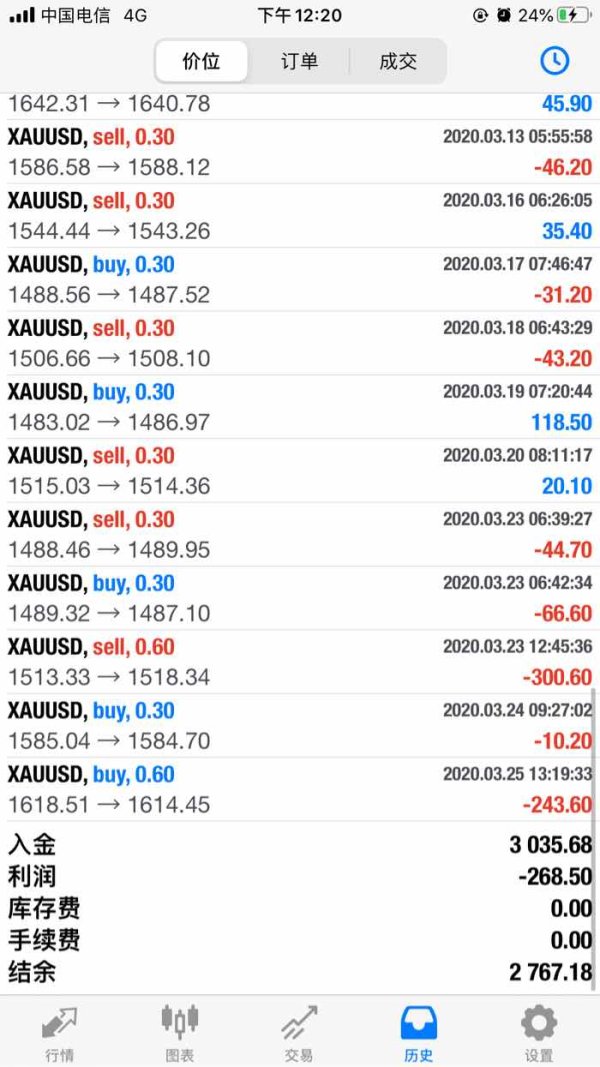Open the 交易 tab
The image size is (600, 1067).
pos(299,1032)
